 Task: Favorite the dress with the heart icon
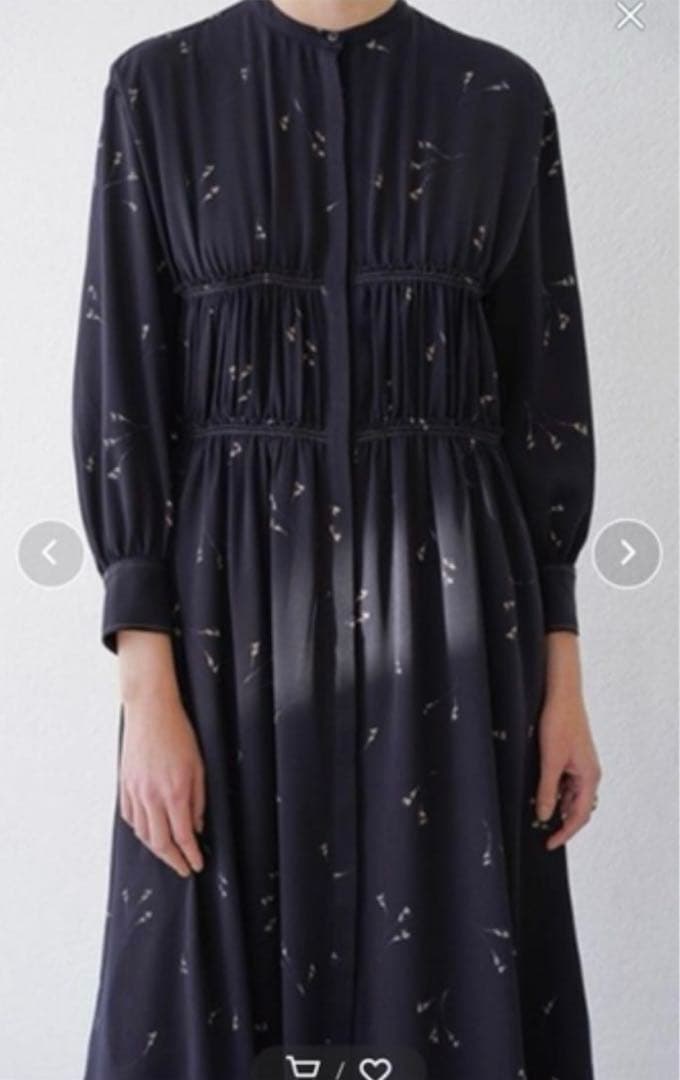[375, 1068]
